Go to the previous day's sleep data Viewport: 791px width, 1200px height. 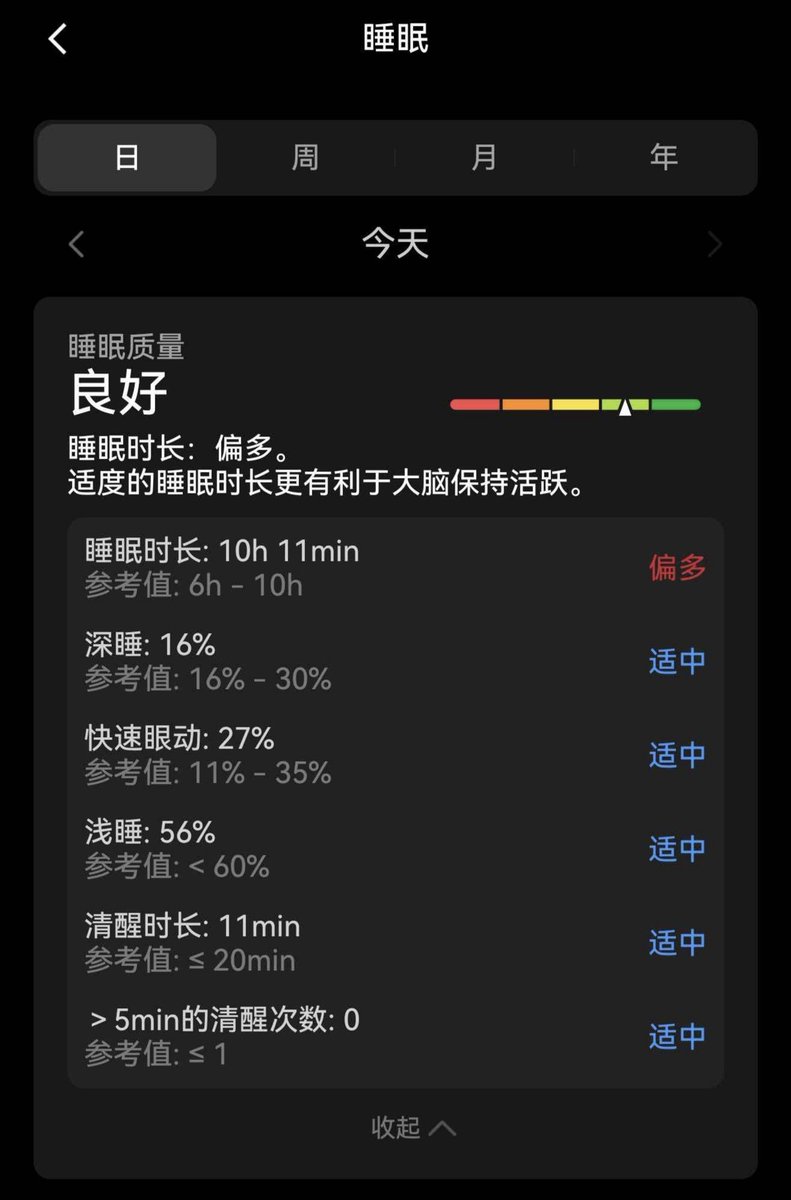[x=76, y=244]
